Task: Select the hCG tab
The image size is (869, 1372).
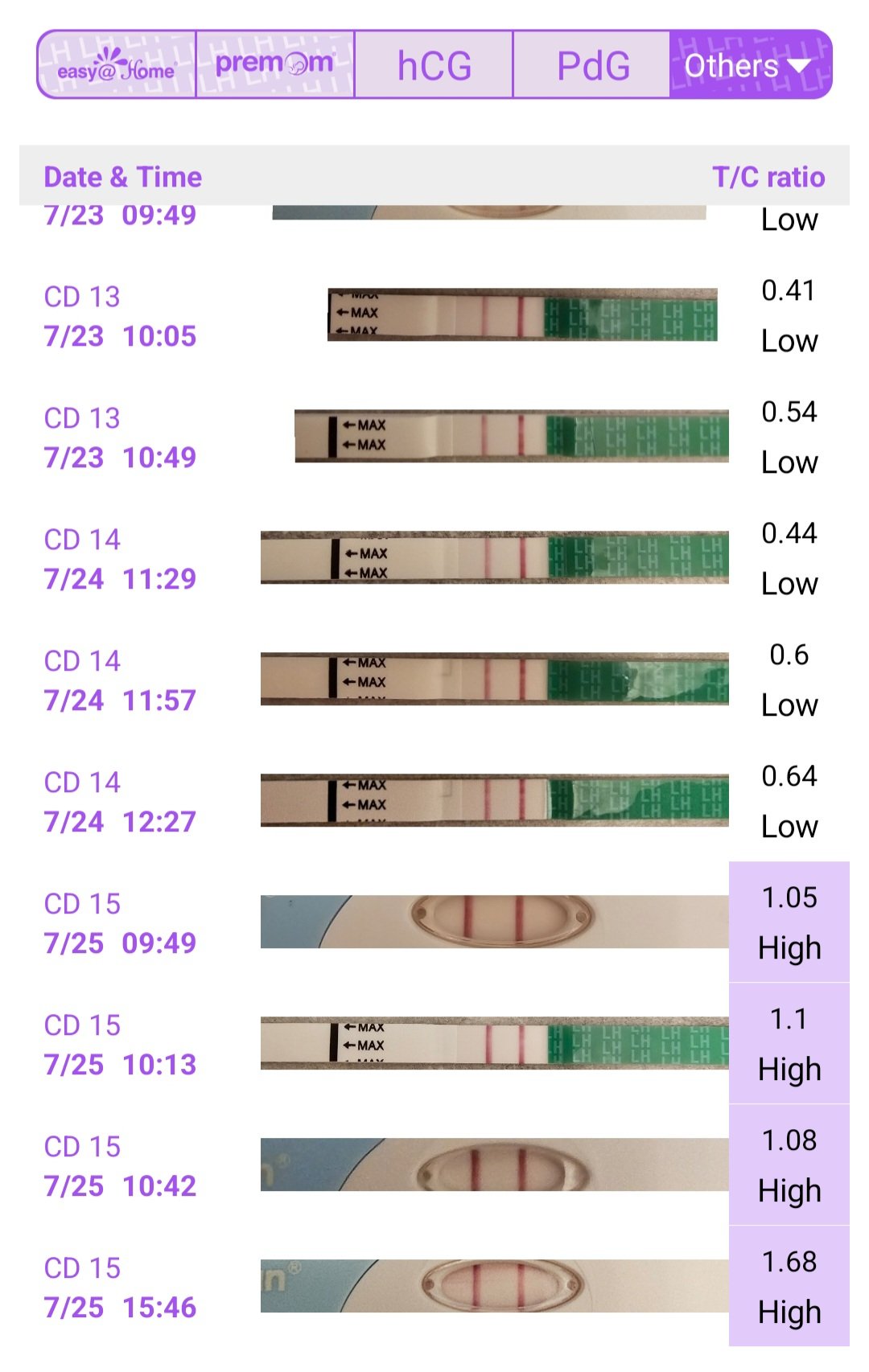Action: (x=434, y=66)
